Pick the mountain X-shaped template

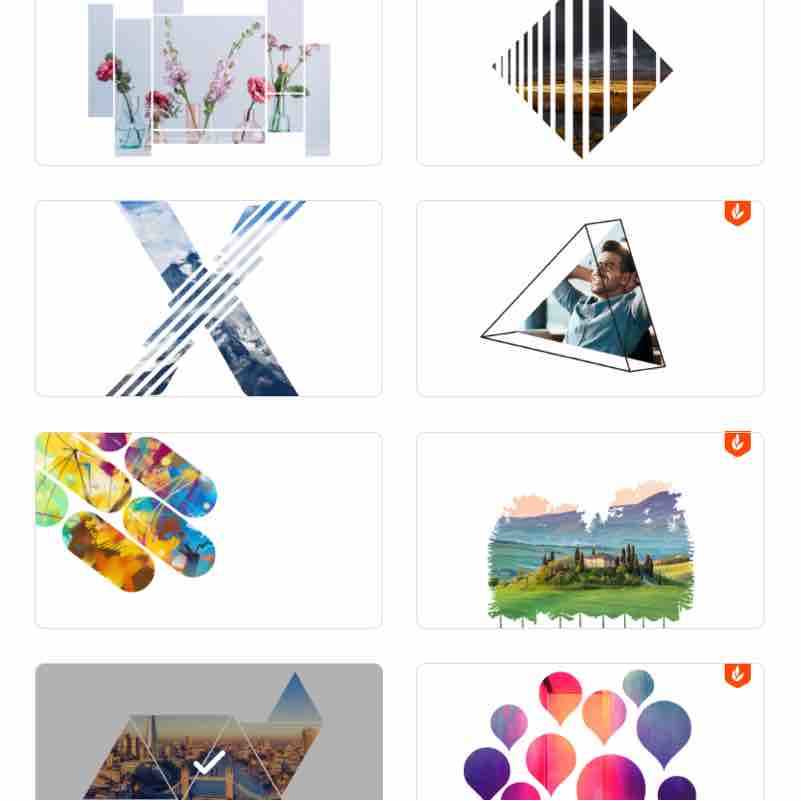[x=208, y=298]
